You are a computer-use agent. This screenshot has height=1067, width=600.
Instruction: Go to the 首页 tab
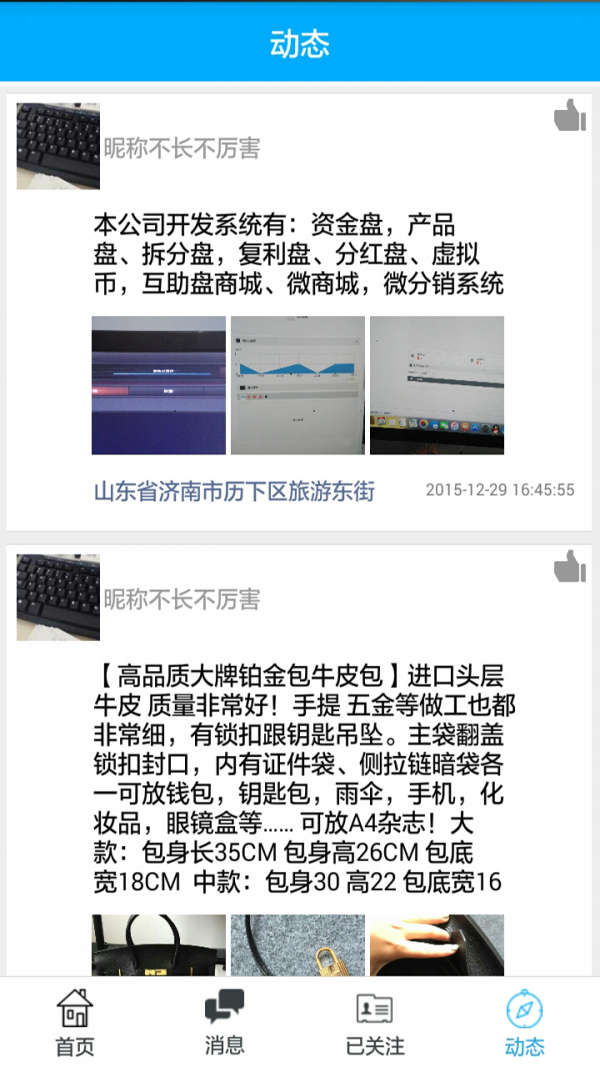[x=75, y=1022]
